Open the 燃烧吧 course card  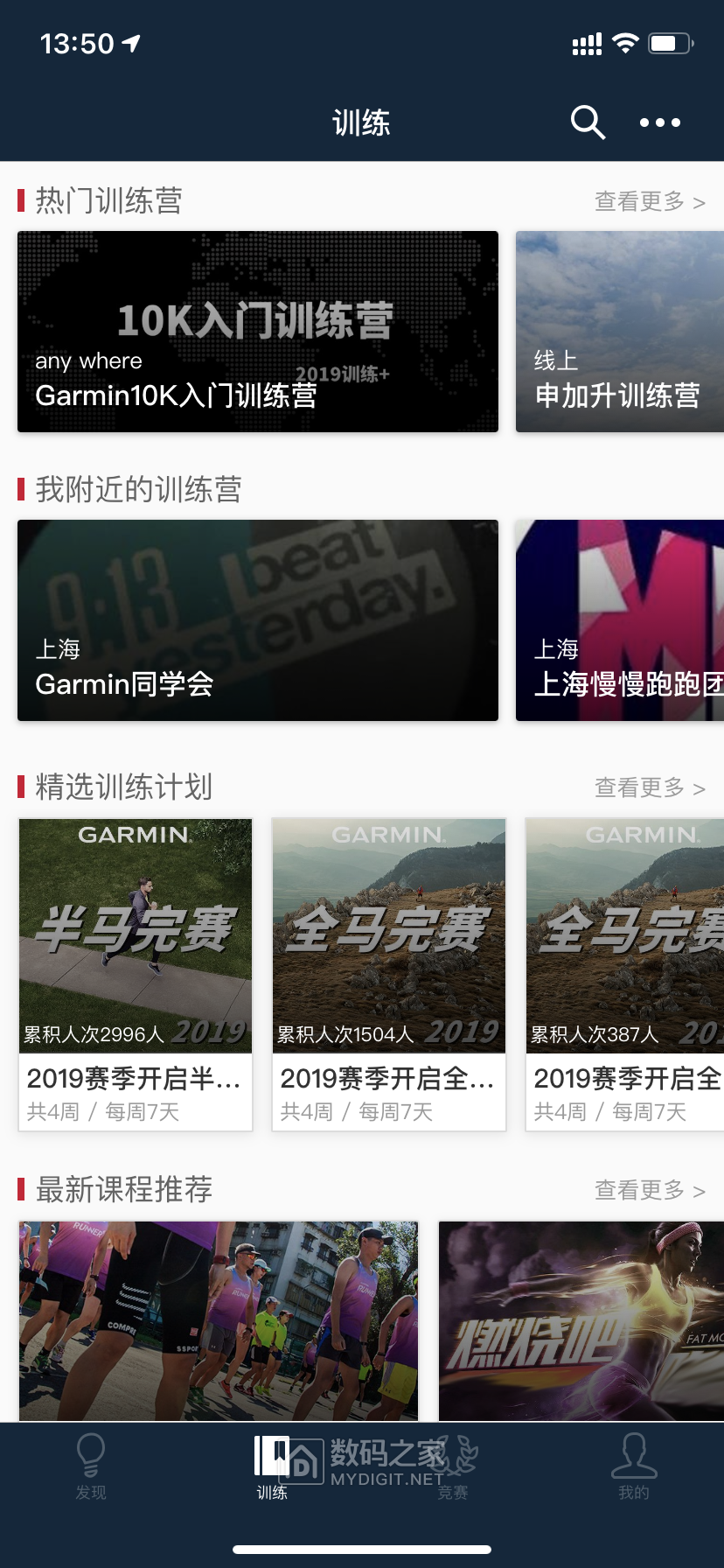(581, 1320)
